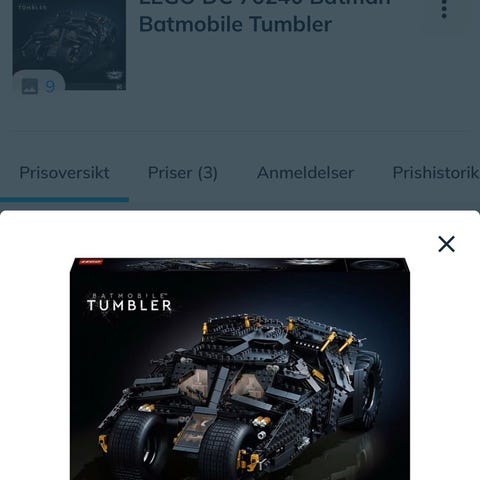Open the Priser (3) tab

coord(183,173)
